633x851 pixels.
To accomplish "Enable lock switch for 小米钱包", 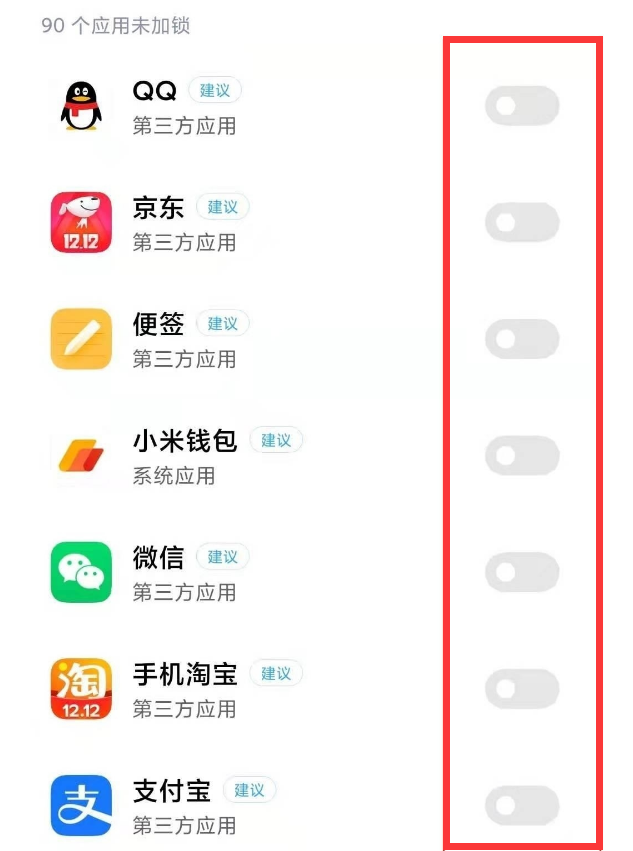I will [x=521, y=456].
